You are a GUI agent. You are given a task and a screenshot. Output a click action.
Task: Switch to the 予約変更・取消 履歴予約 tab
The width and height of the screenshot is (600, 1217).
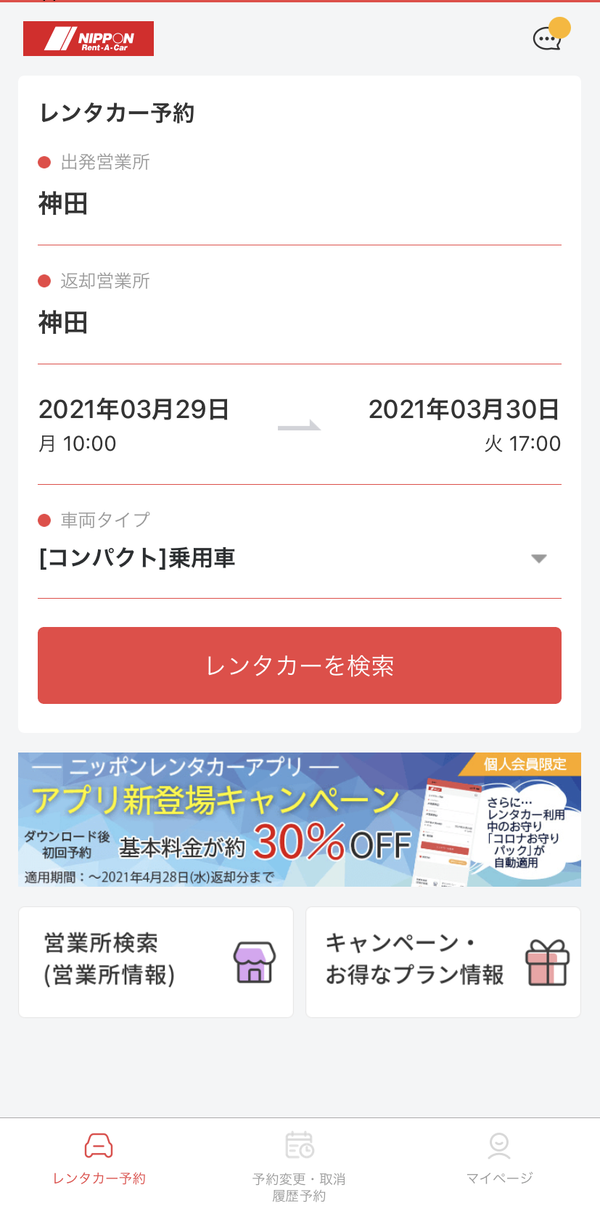[x=299, y=1167]
